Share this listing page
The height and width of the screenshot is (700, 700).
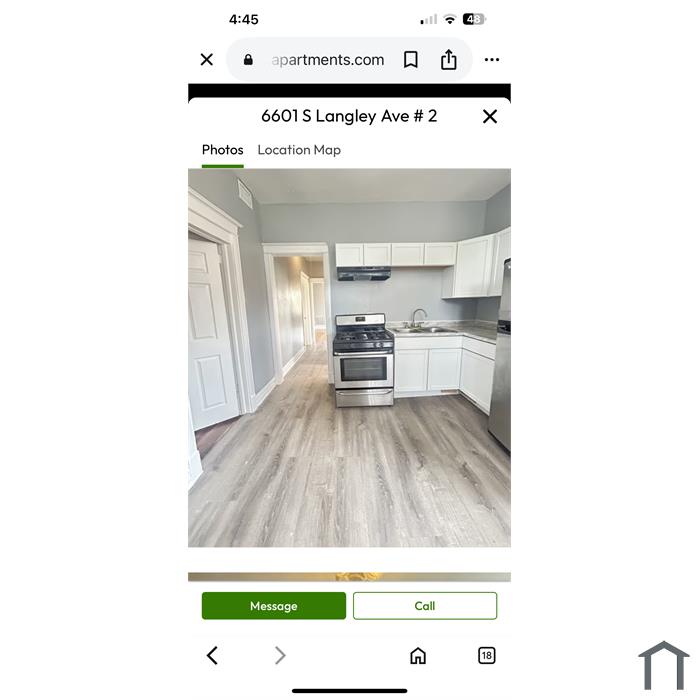pyautogui.click(x=448, y=60)
